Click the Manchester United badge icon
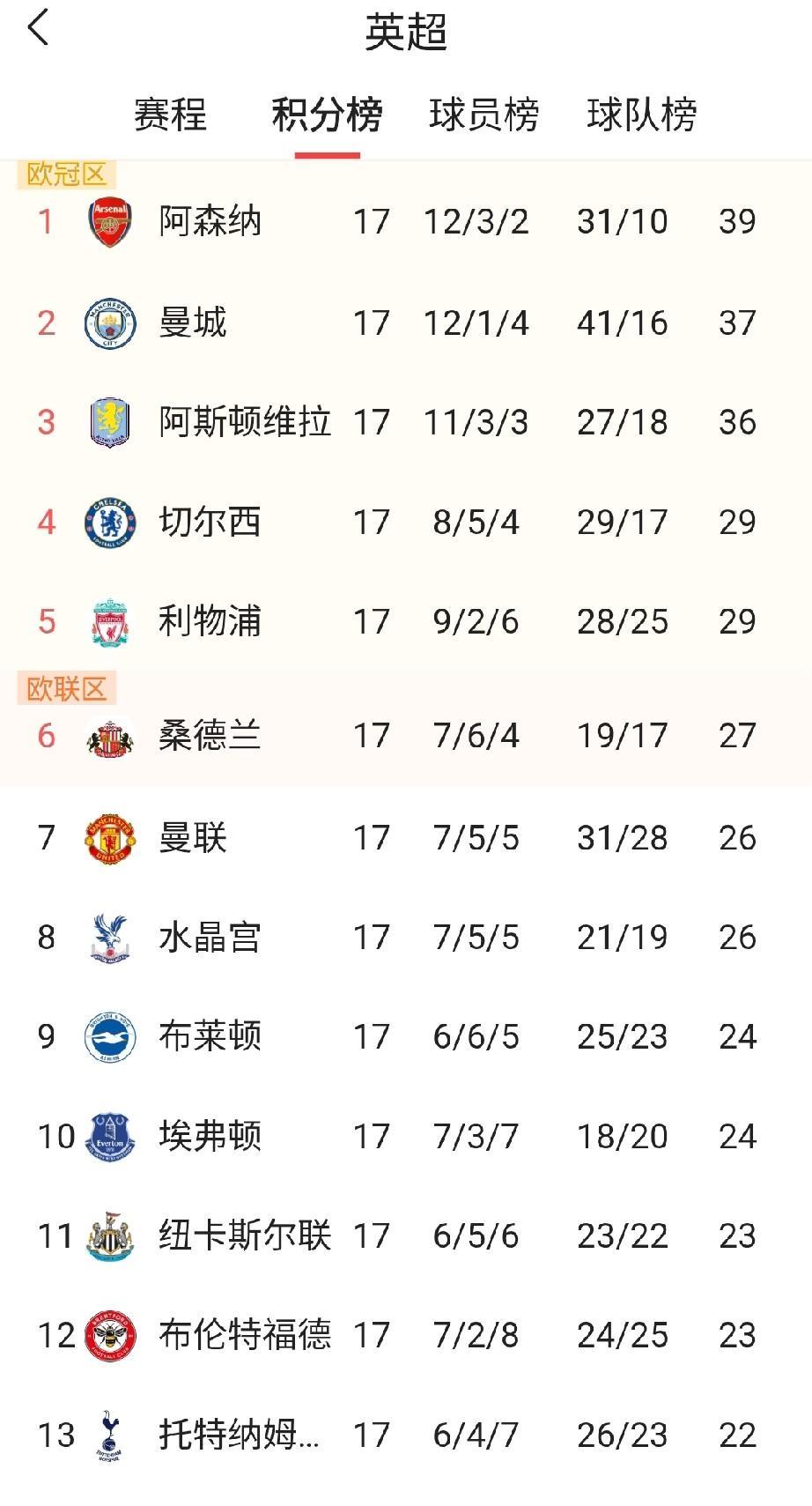The width and height of the screenshot is (812, 1506). (109, 837)
